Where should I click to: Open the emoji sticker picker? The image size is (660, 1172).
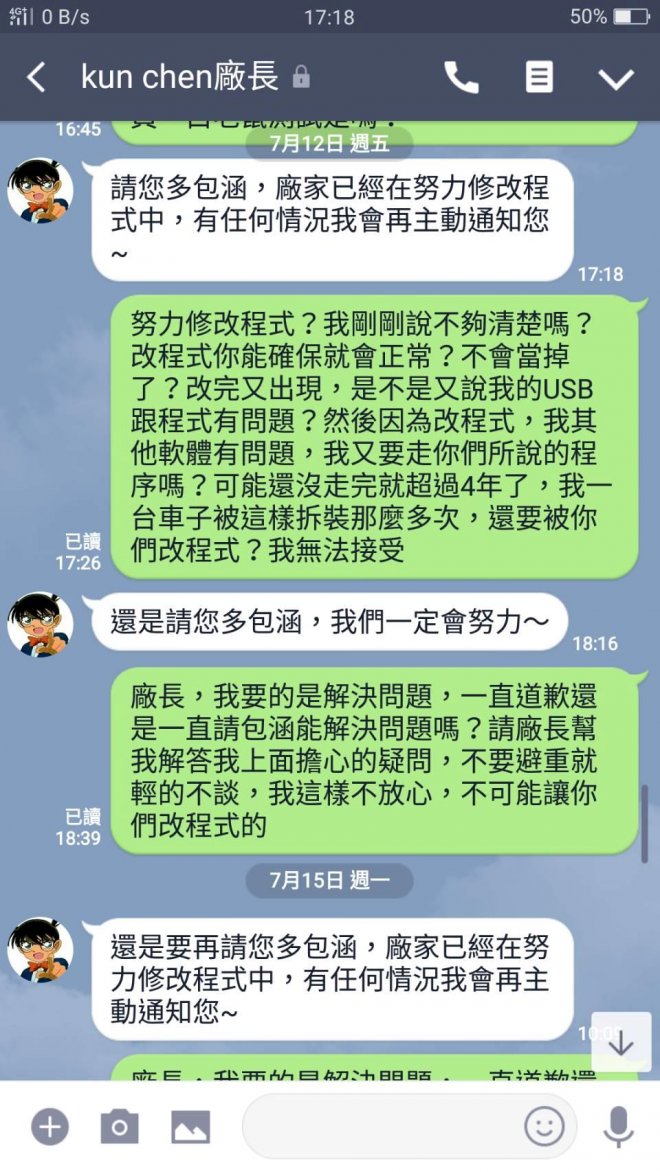point(544,1127)
